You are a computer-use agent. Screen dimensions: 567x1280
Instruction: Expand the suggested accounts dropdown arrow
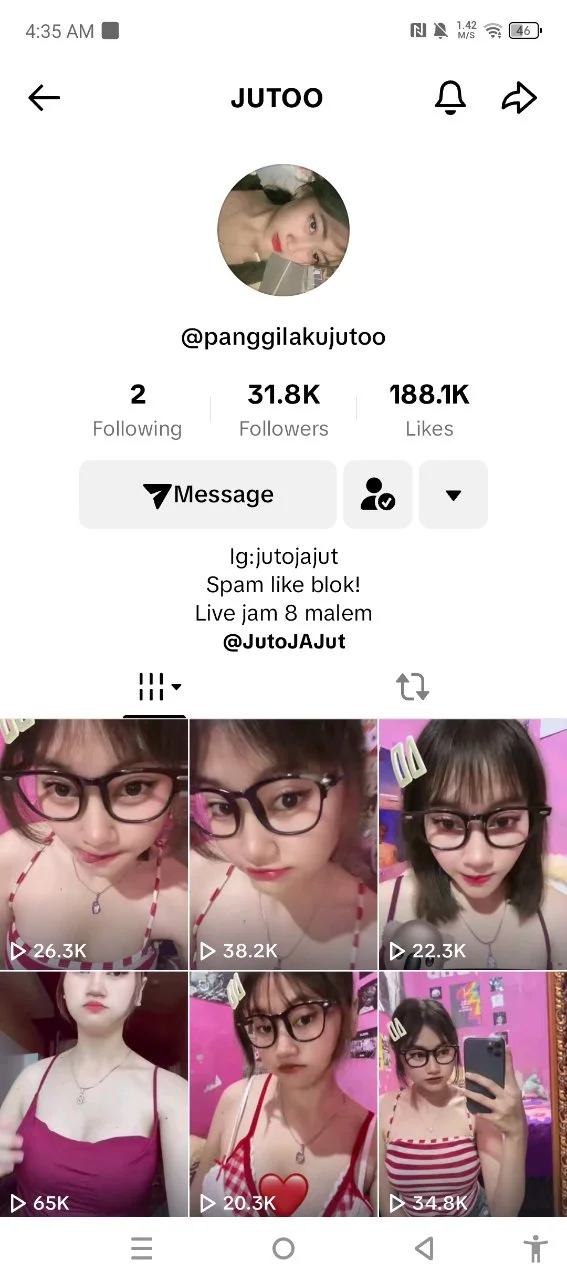(x=453, y=494)
